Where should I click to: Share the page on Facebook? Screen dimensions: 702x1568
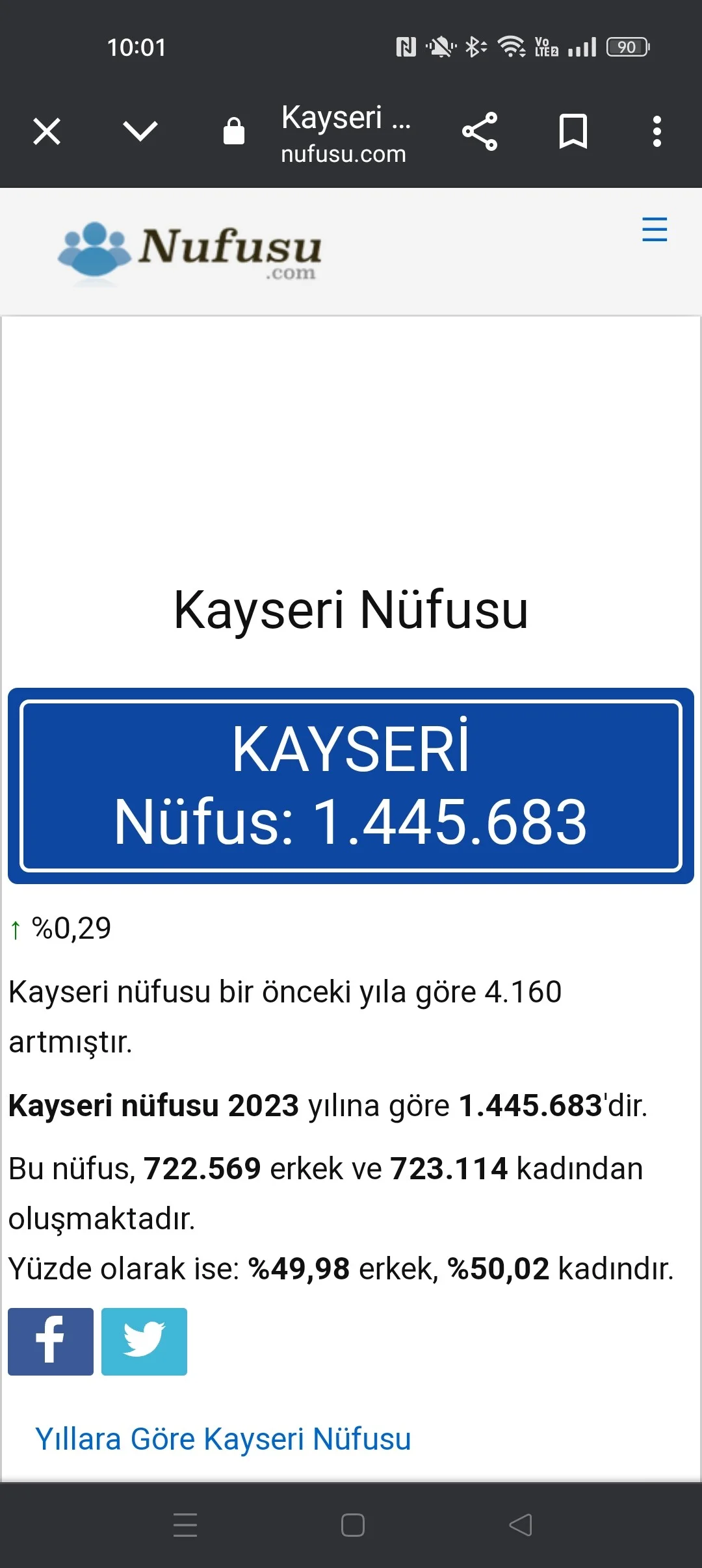51,1341
